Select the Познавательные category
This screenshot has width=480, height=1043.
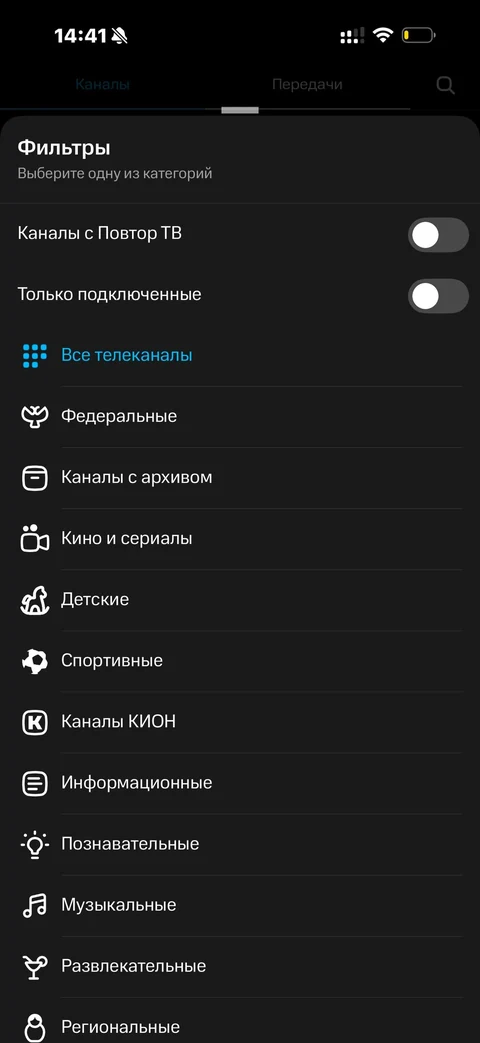pyautogui.click(x=240, y=845)
